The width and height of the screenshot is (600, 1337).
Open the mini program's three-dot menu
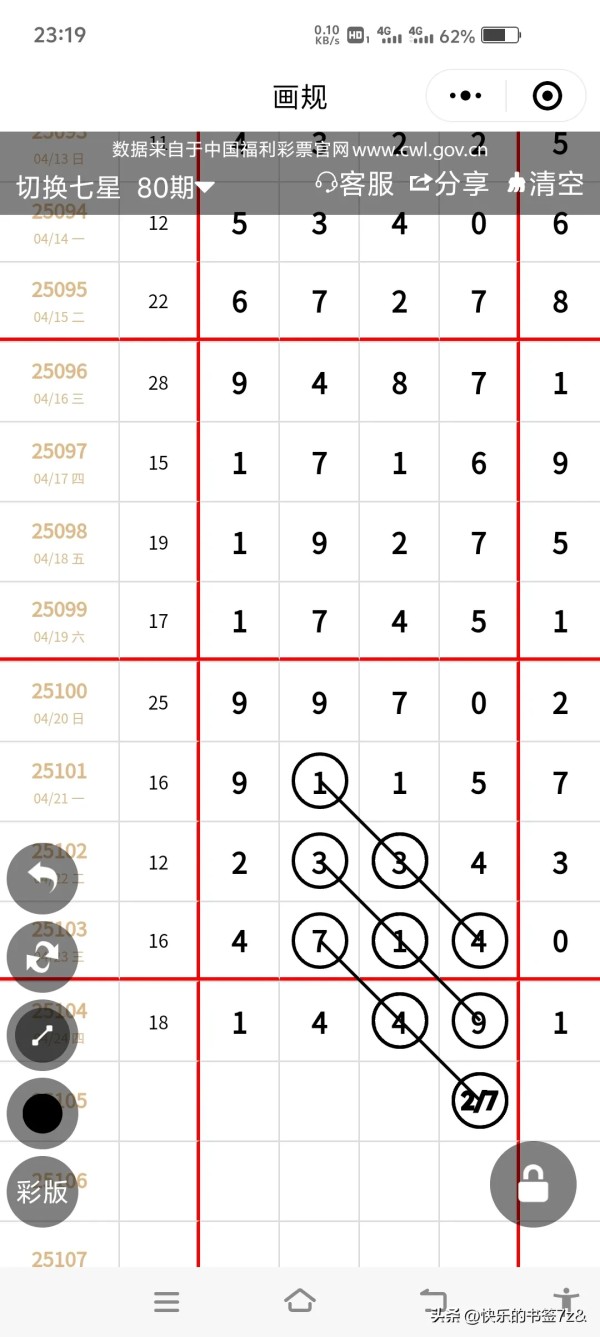(466, 96)
